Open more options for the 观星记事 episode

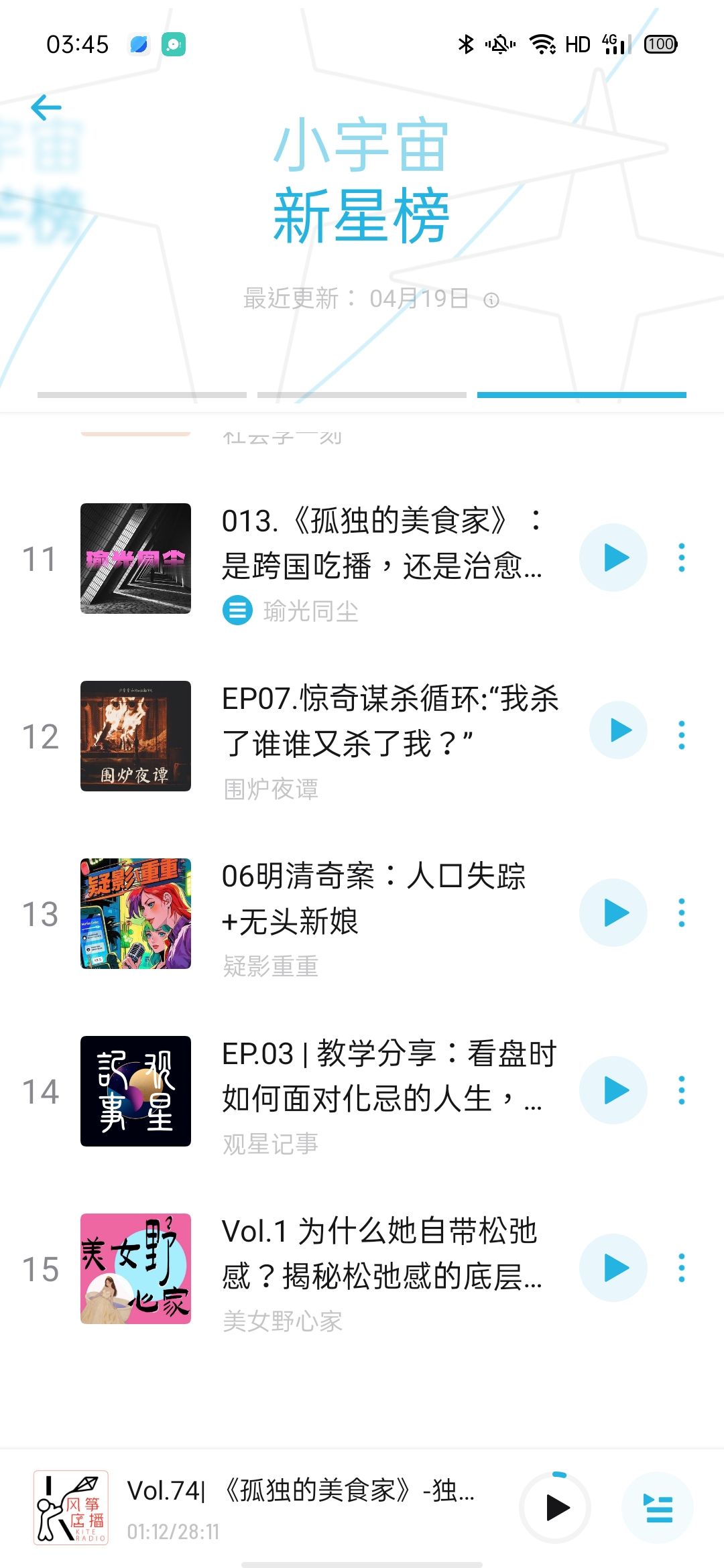click(682, 1090)
